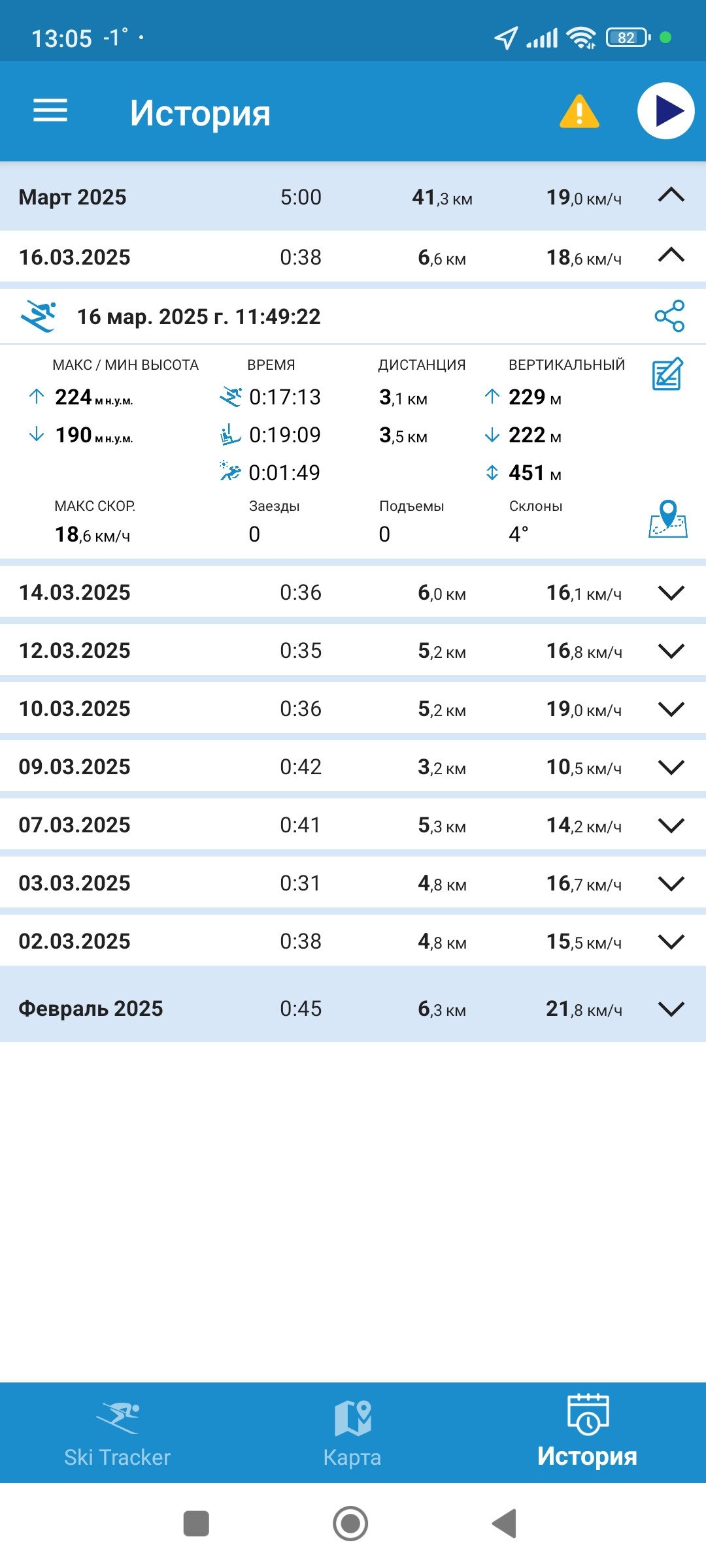Image resolution: width=706 pixels, height=1568 pixels.
Task: Expand the 07.03.2025 entry
Action: pyautogui.click(x=671, y=825)
